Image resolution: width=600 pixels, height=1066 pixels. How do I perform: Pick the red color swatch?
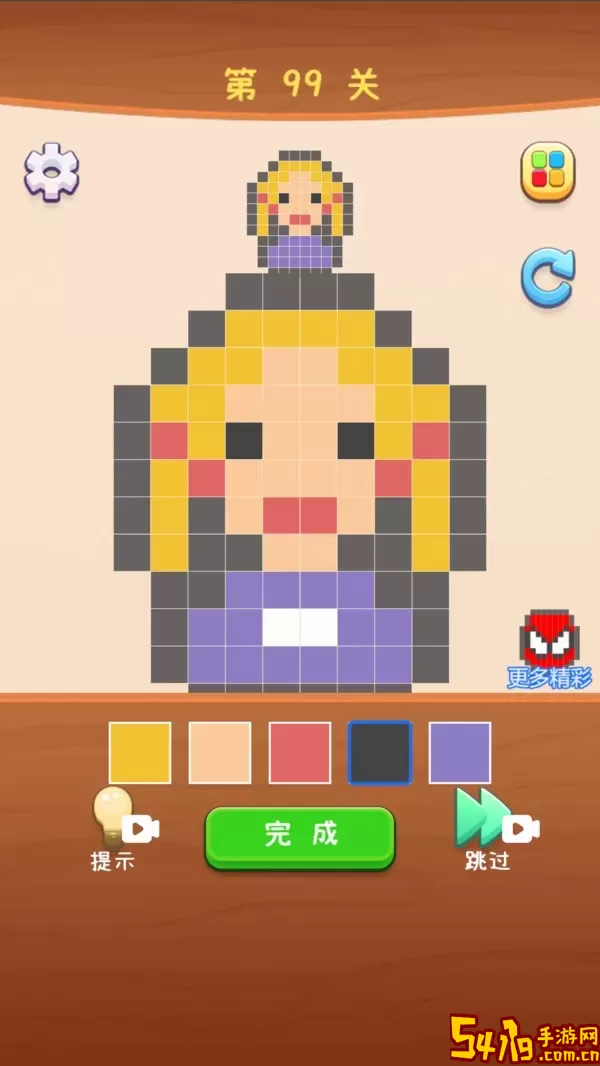coord(300,752)
